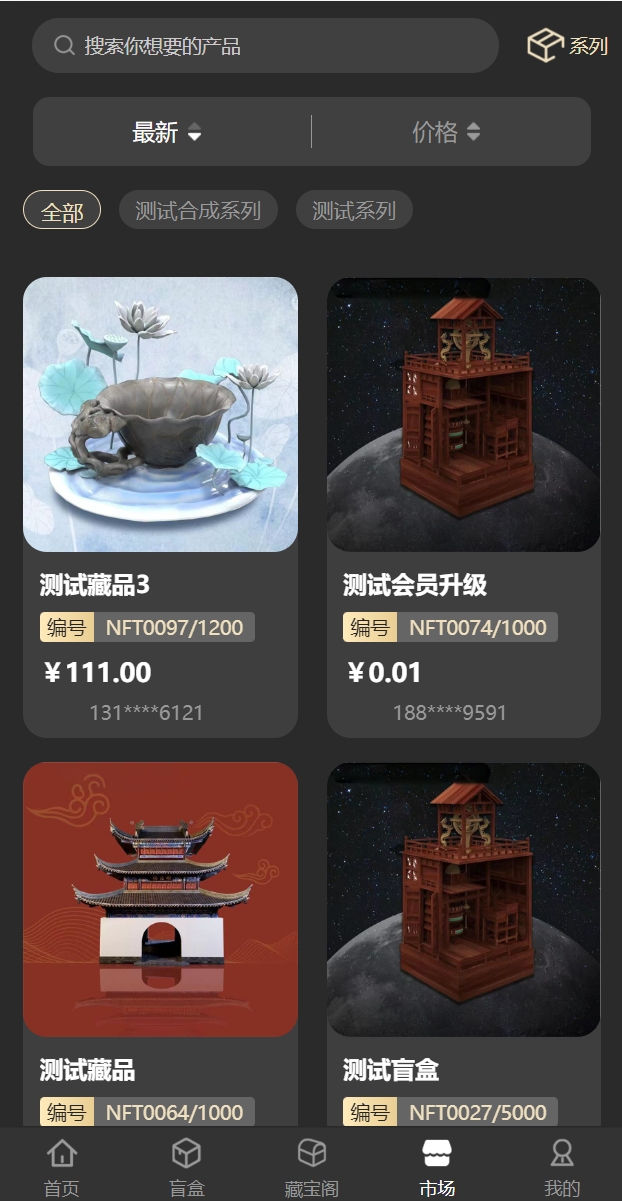Viewport: 622px width, 1202px height.
Task: Open the 测试藏品3 product card
Action: click(160, 415)
